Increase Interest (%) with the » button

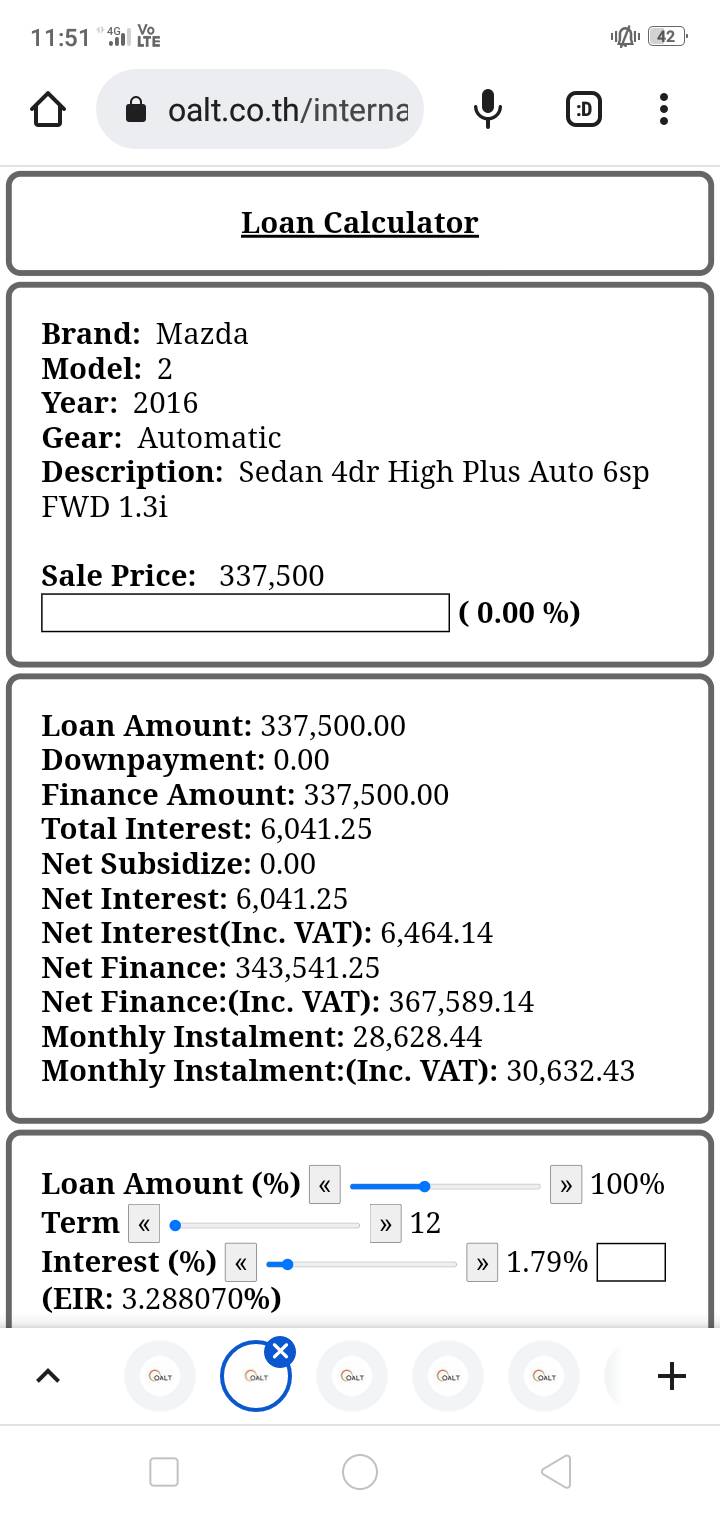[x=482, y=1263]
